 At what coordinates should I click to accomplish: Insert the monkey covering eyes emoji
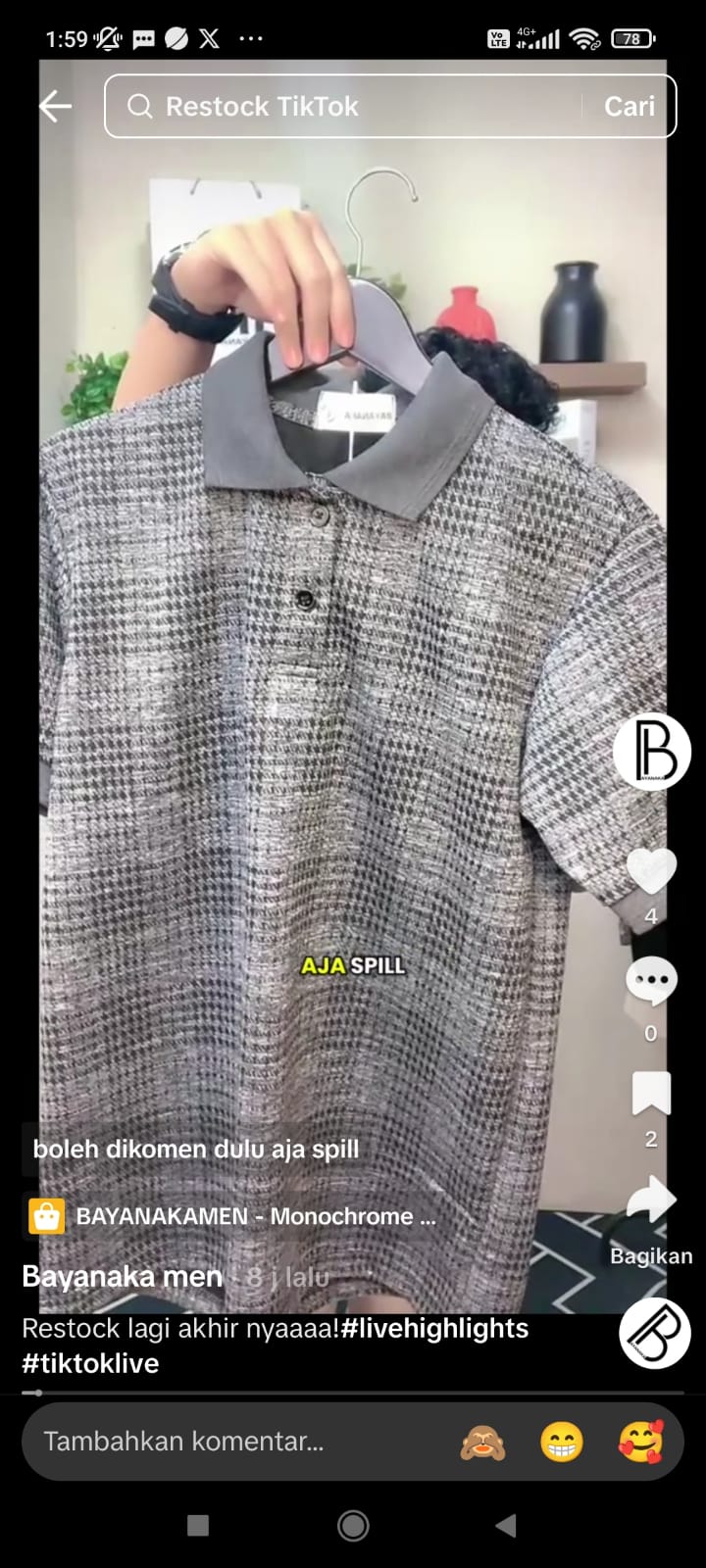tap(482, 1442)
